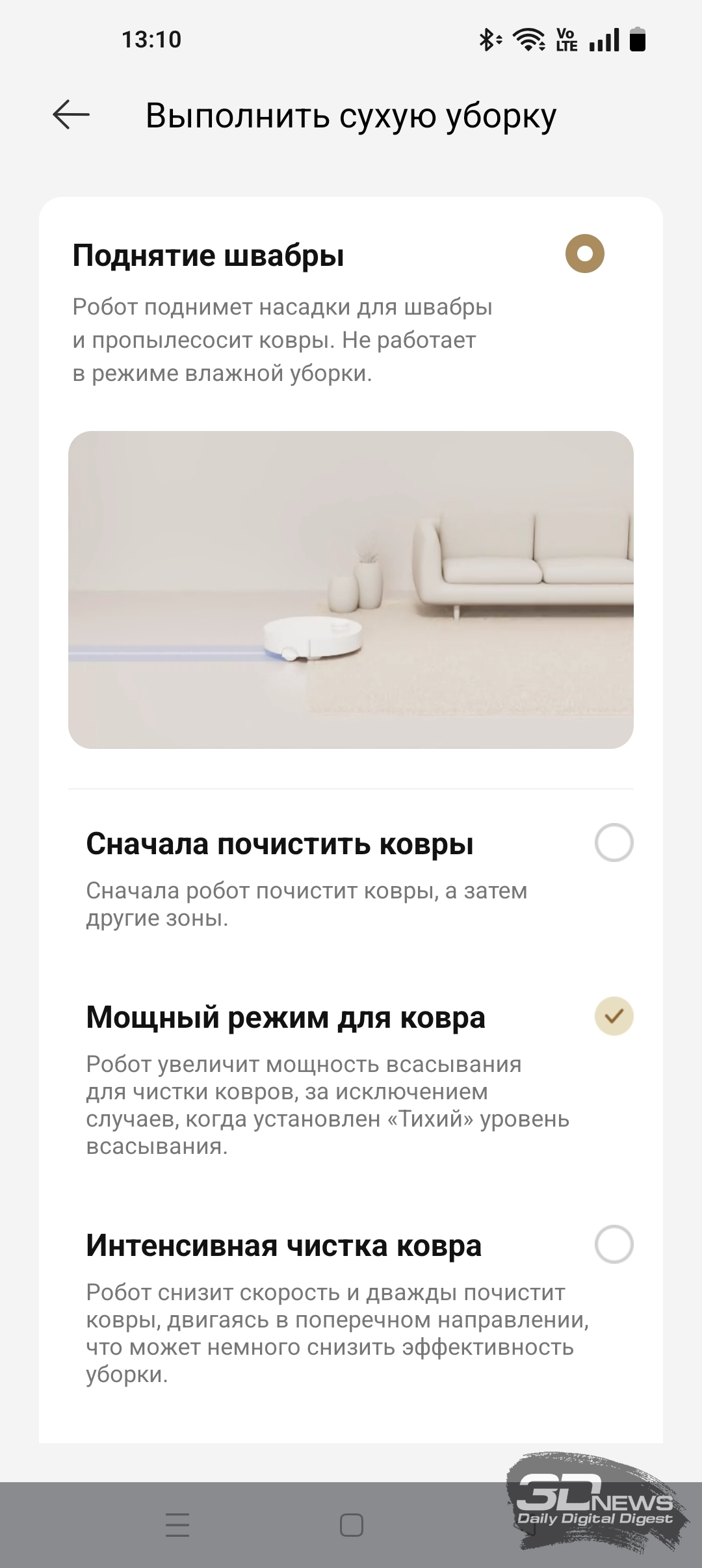Image resolution: width=702 pixels, height=1568 pixels.
Task: Select the Поднятие швабры radio option
Action: pos(584,254)
